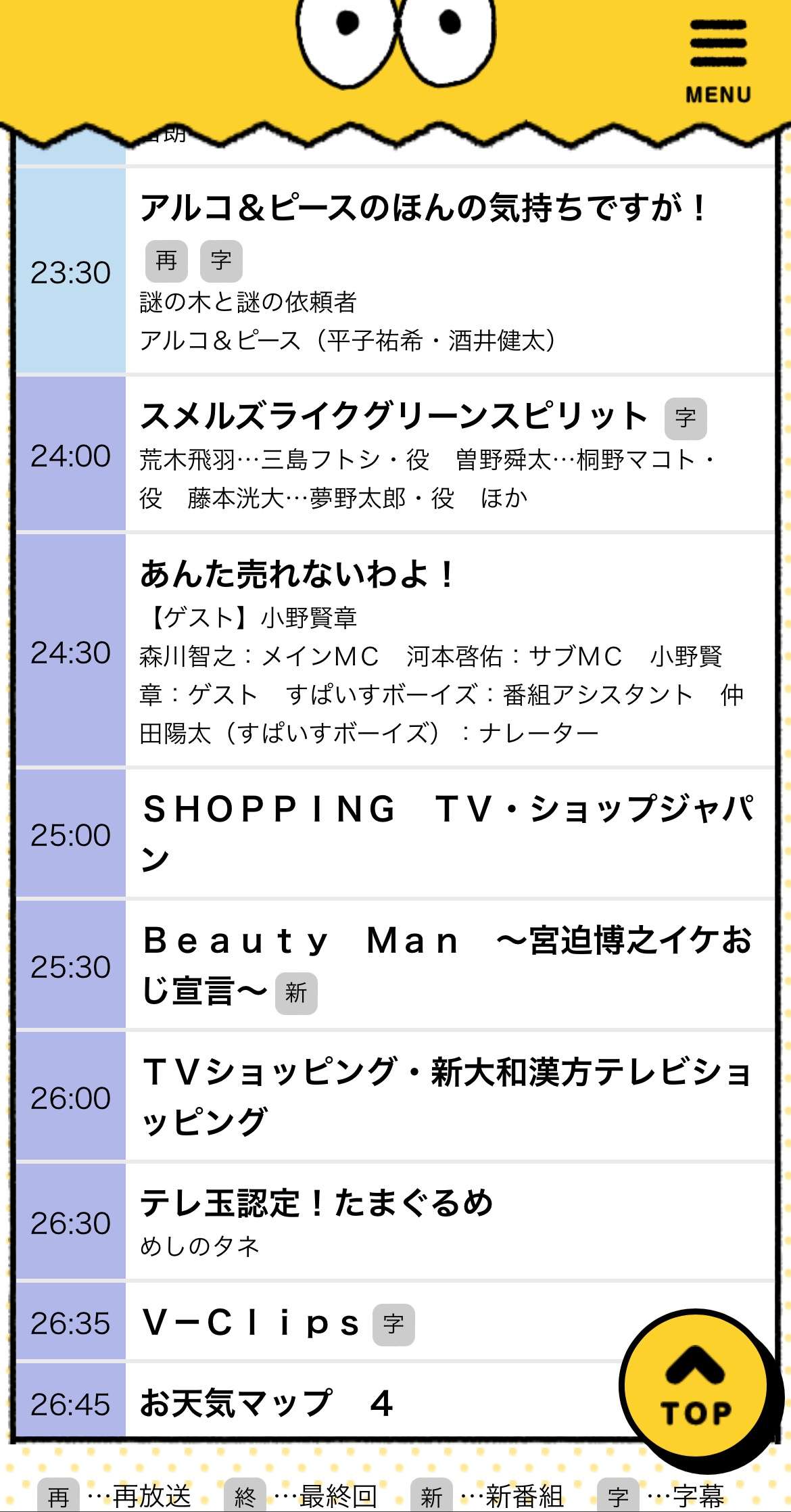The height and width of the screenshot is (1512, 791).
Task: Tap the 25:00 SHOPPING TV・ショップジャパン row
Action: click(x=448, y=832)
